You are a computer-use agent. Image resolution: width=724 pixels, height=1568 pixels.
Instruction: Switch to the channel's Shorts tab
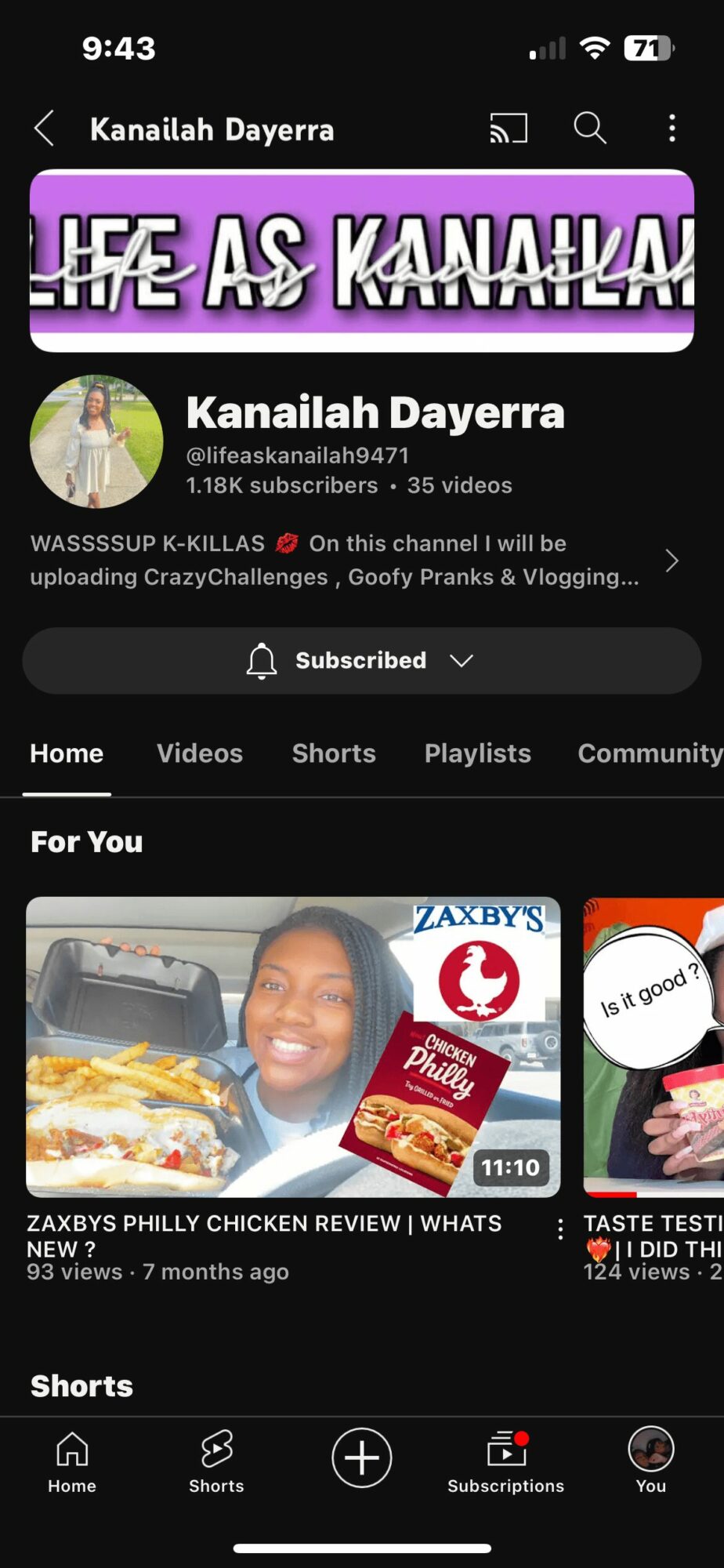point(334,753)
